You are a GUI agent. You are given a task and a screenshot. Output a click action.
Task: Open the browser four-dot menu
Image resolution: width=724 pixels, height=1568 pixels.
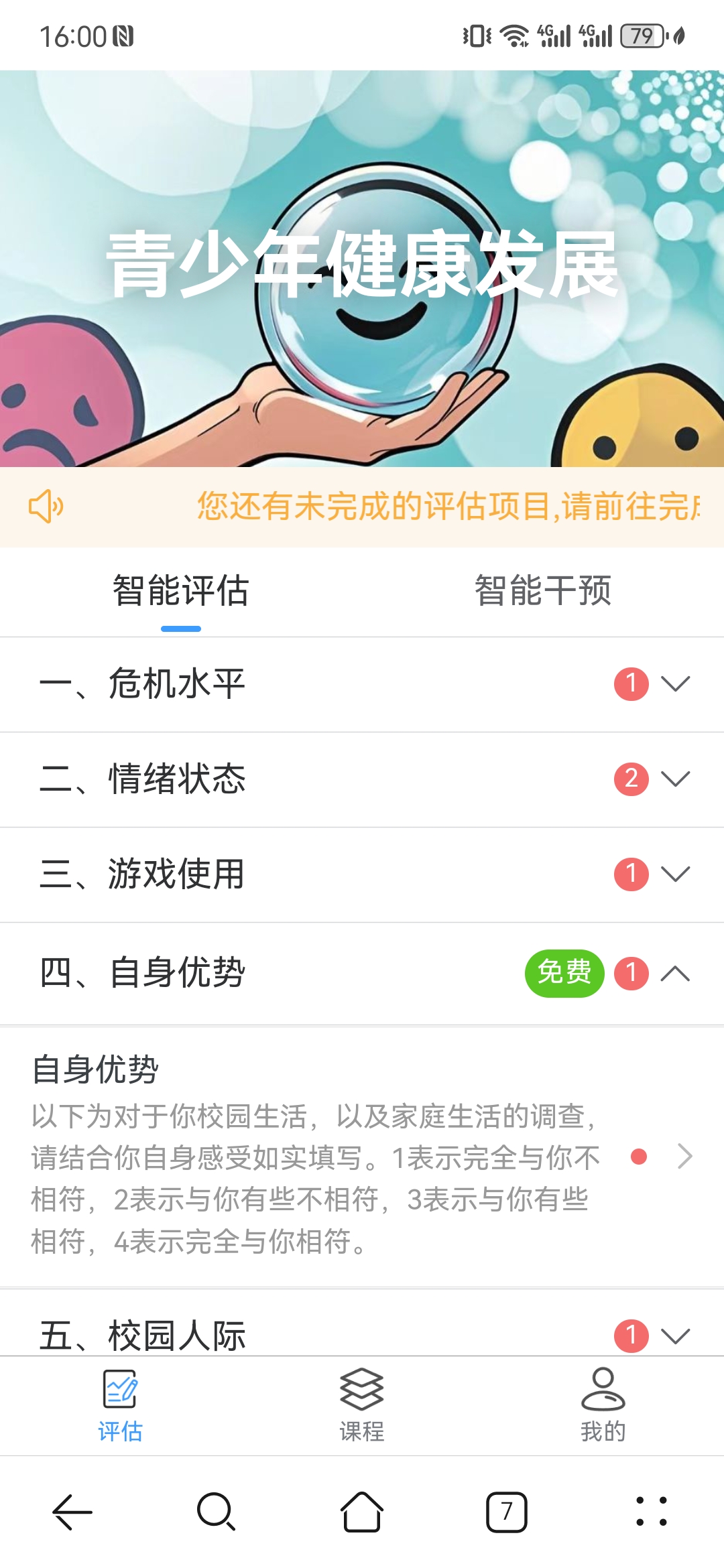(651, 1512)
